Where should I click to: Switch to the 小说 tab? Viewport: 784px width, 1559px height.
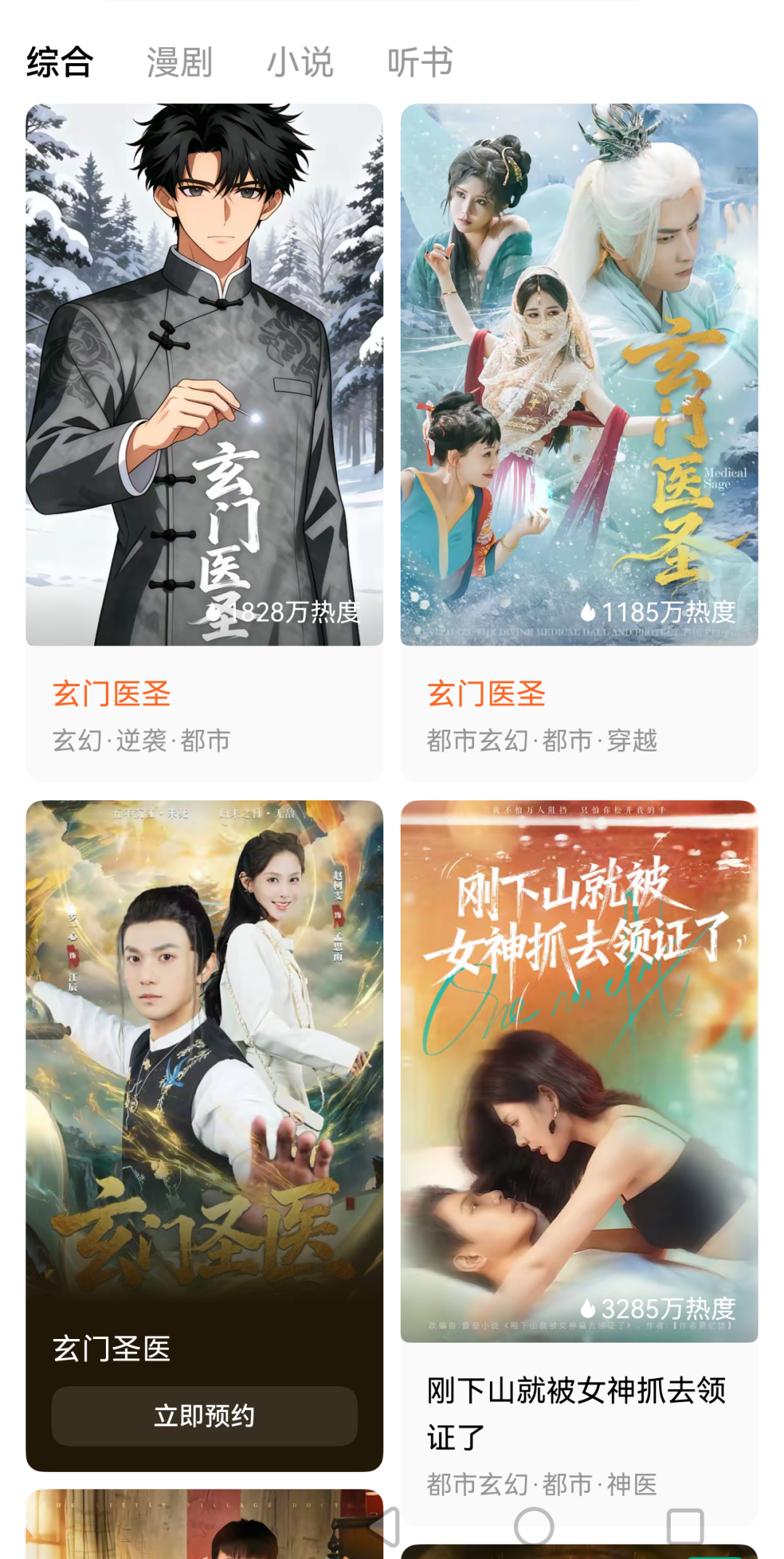pos(300,62)
